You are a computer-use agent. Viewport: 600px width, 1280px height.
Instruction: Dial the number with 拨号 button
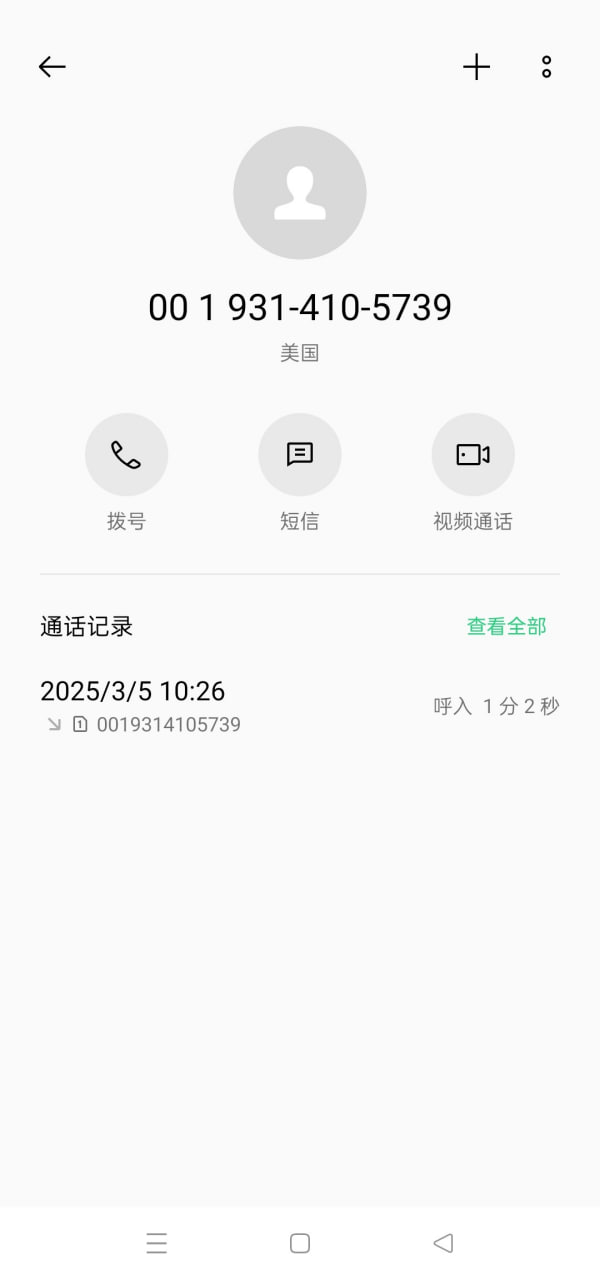click(x=126, y=455)
